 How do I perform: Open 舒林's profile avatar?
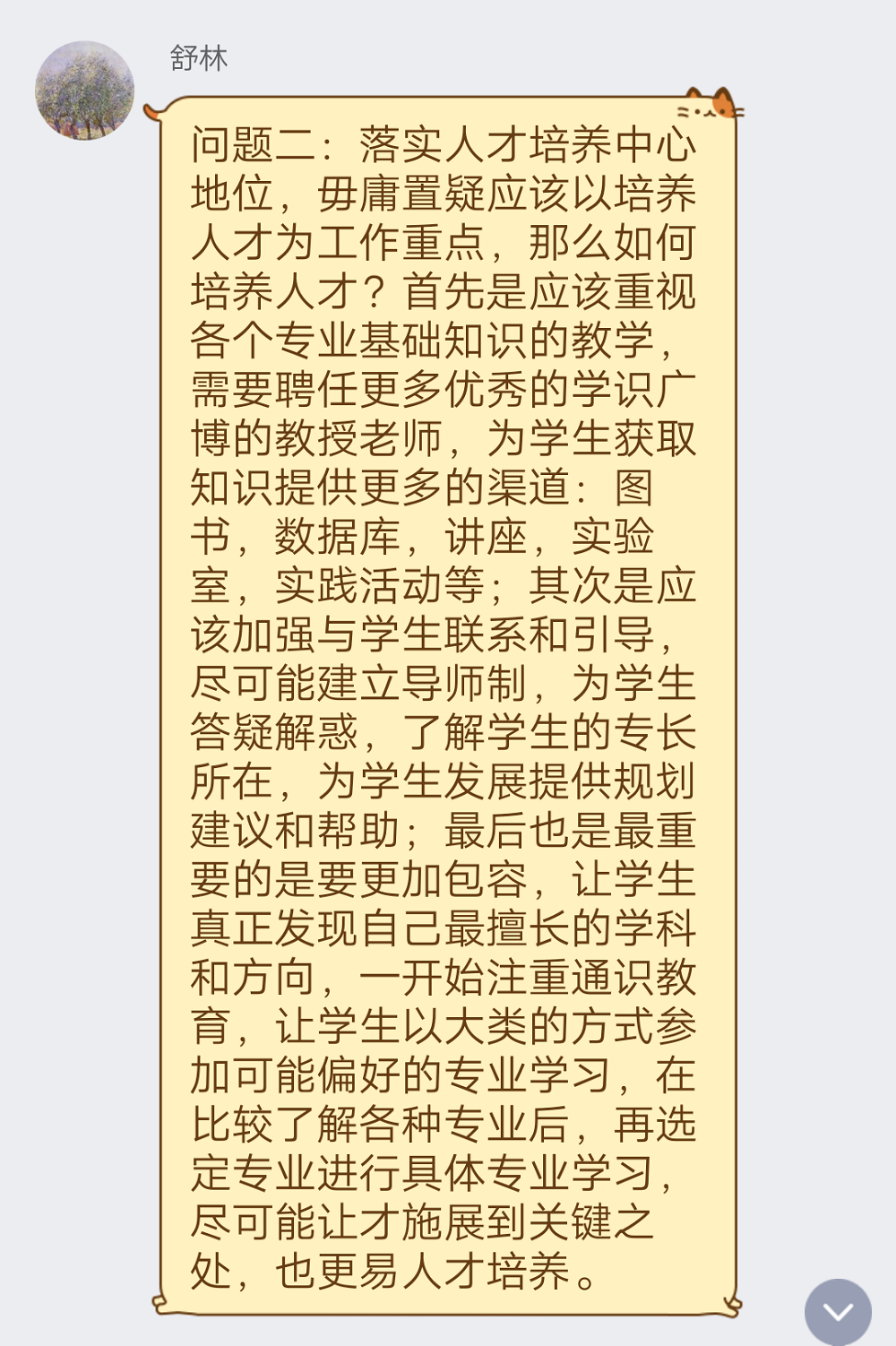click(x=84, y=91)
